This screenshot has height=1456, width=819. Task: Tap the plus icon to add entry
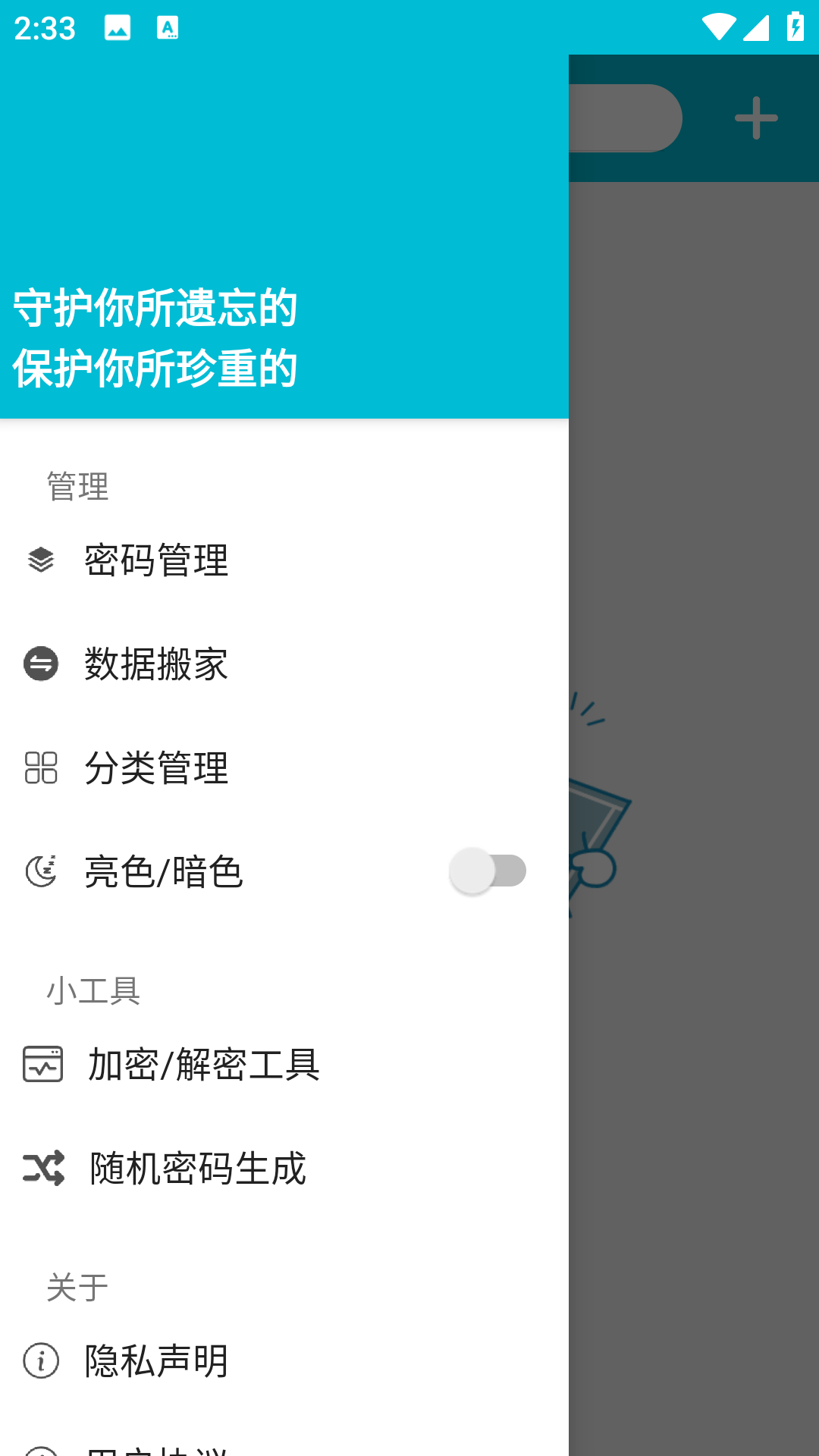tap(756, 118)
